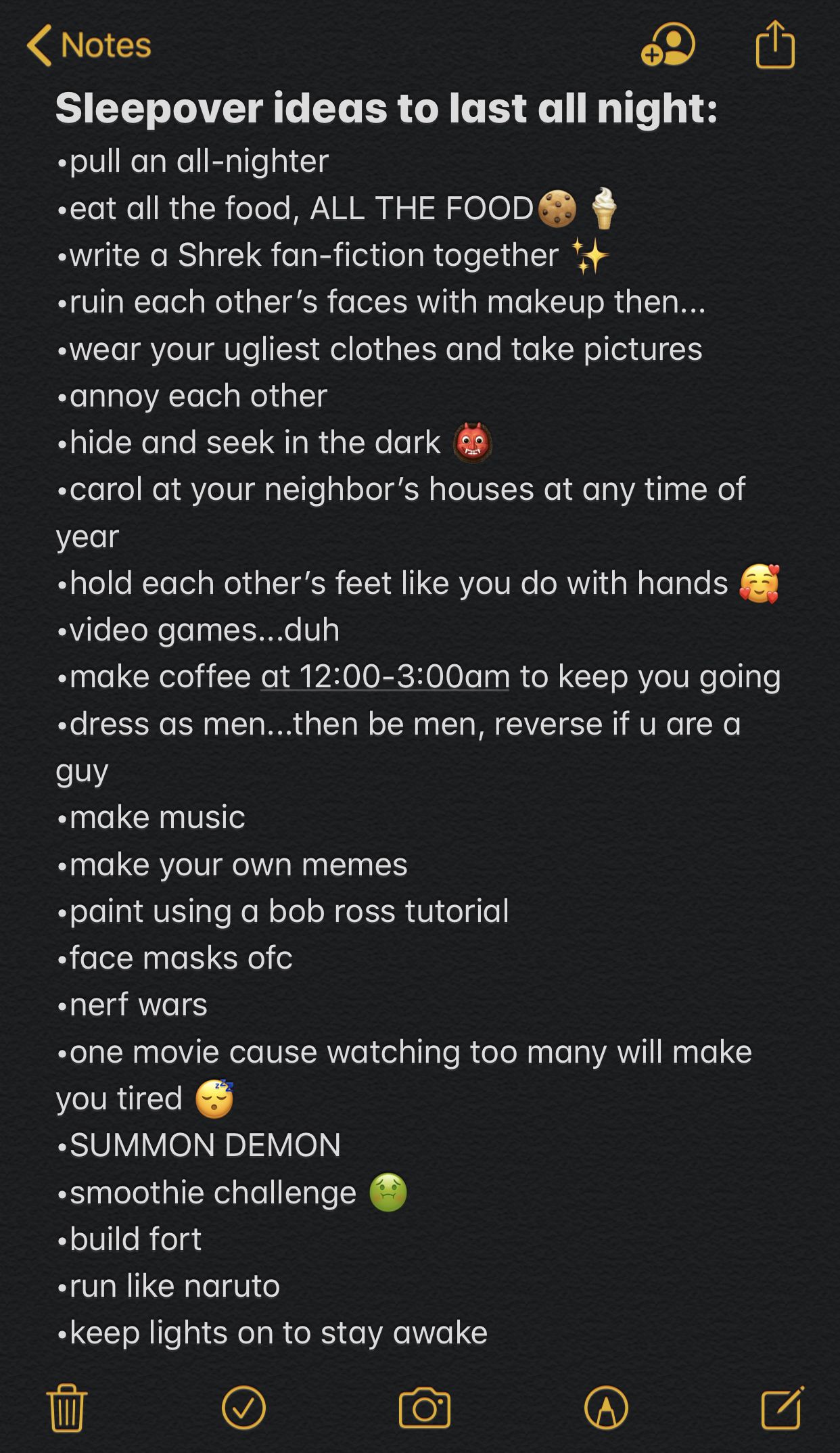Share this sleepover ideas note
Image resolution: width=840 pixels, height=1453 pixels.
[x=775, y=44]
